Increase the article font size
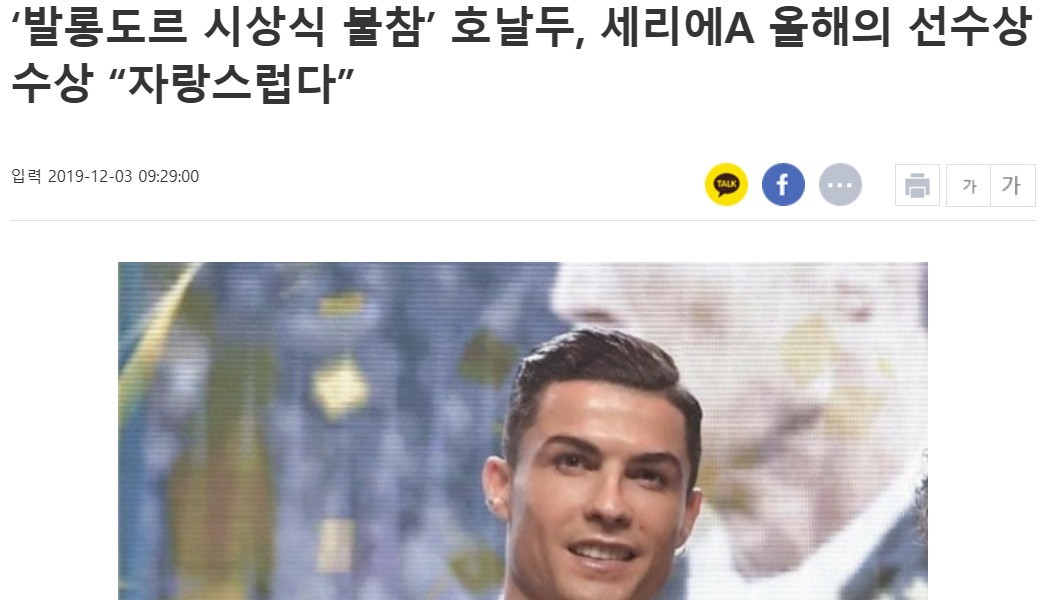Image resolution: width=1046 pixels, height=600 pixels. (1012, 186)
